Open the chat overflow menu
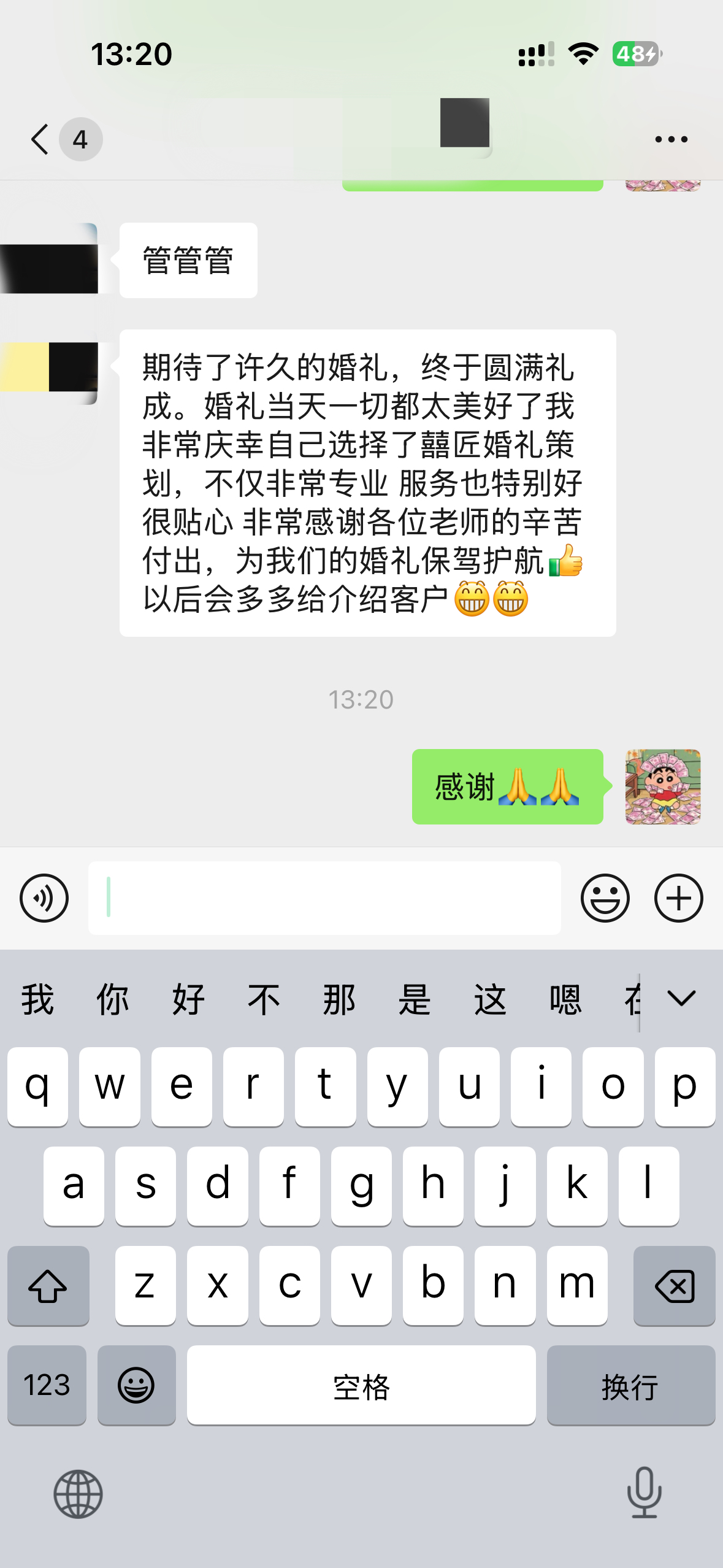Screen dimensions: 723x1568 click(671, 139)
